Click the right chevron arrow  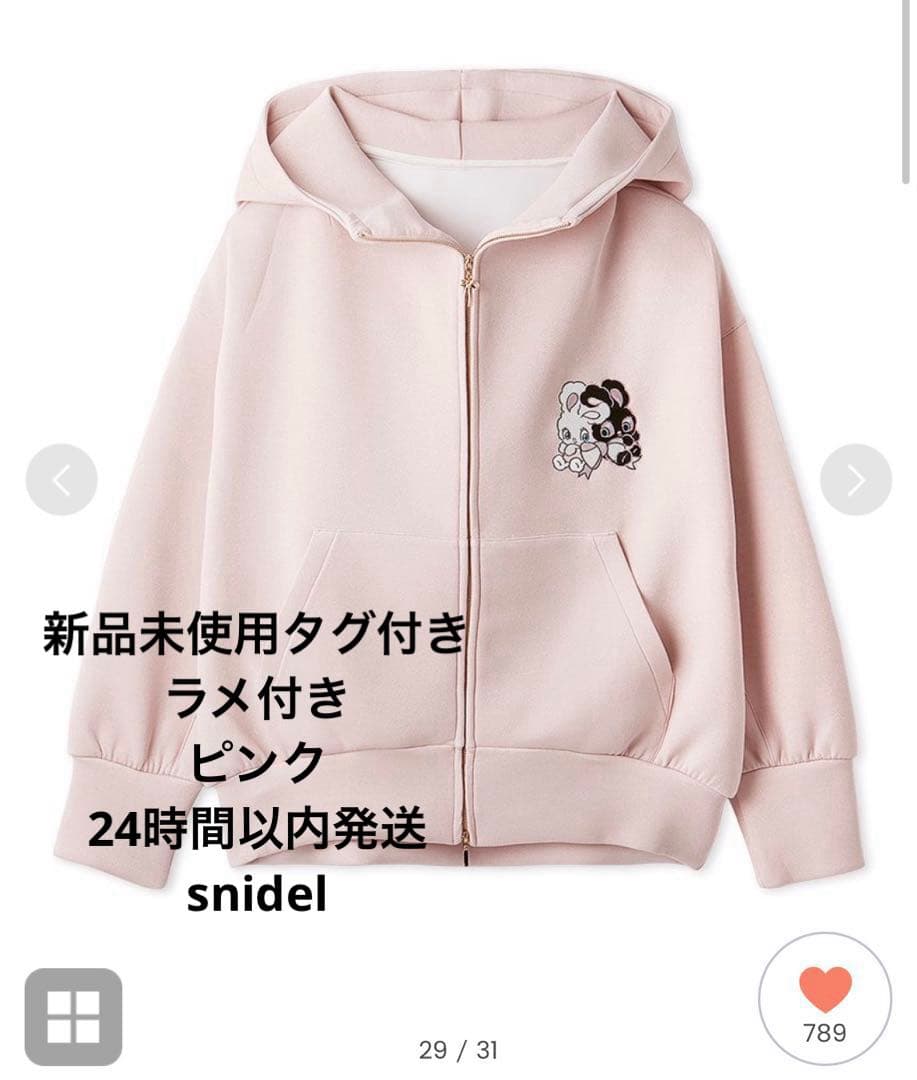click(x=855, y=481)
